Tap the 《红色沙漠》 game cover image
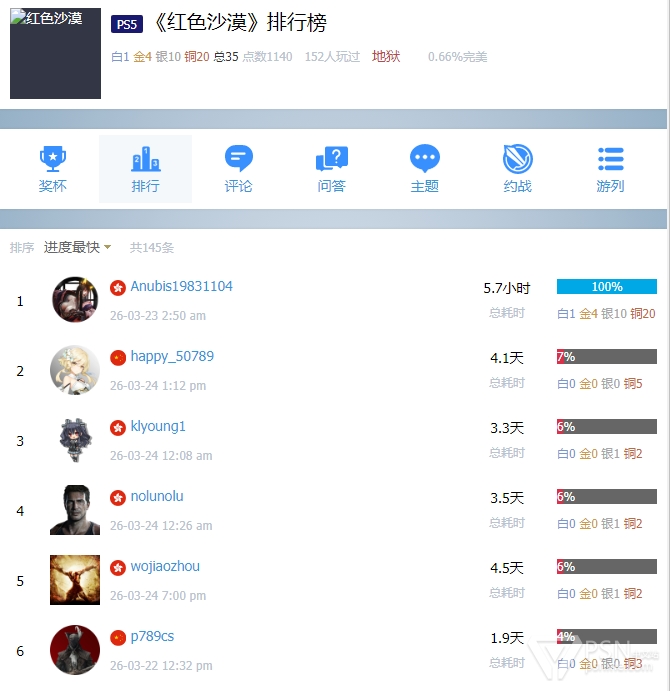This screenshot has width=670, height=691. tap(55, 54)
